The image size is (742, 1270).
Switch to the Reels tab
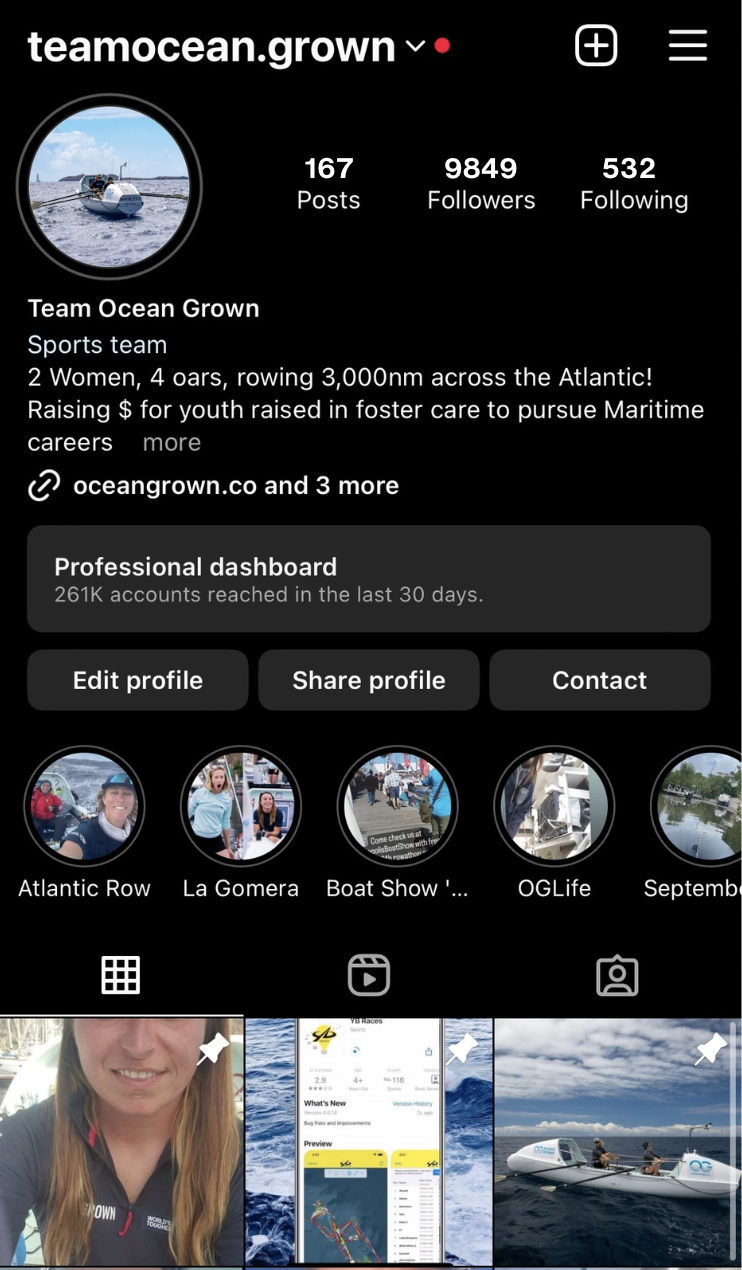coord(368,975)
